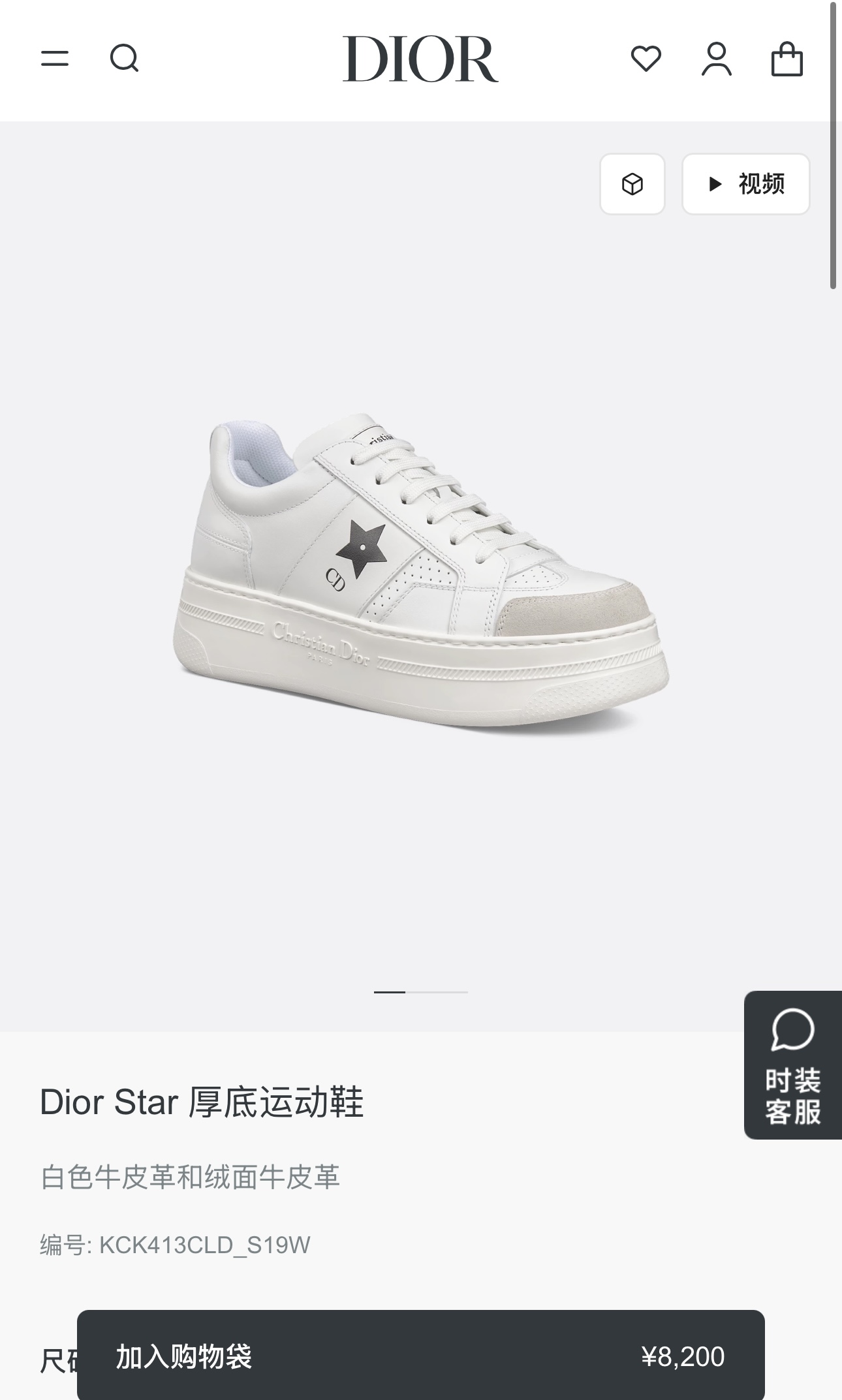Open the wishlist heart
The height and width of the screenshot is (1400, 842).
click(646, 59)
